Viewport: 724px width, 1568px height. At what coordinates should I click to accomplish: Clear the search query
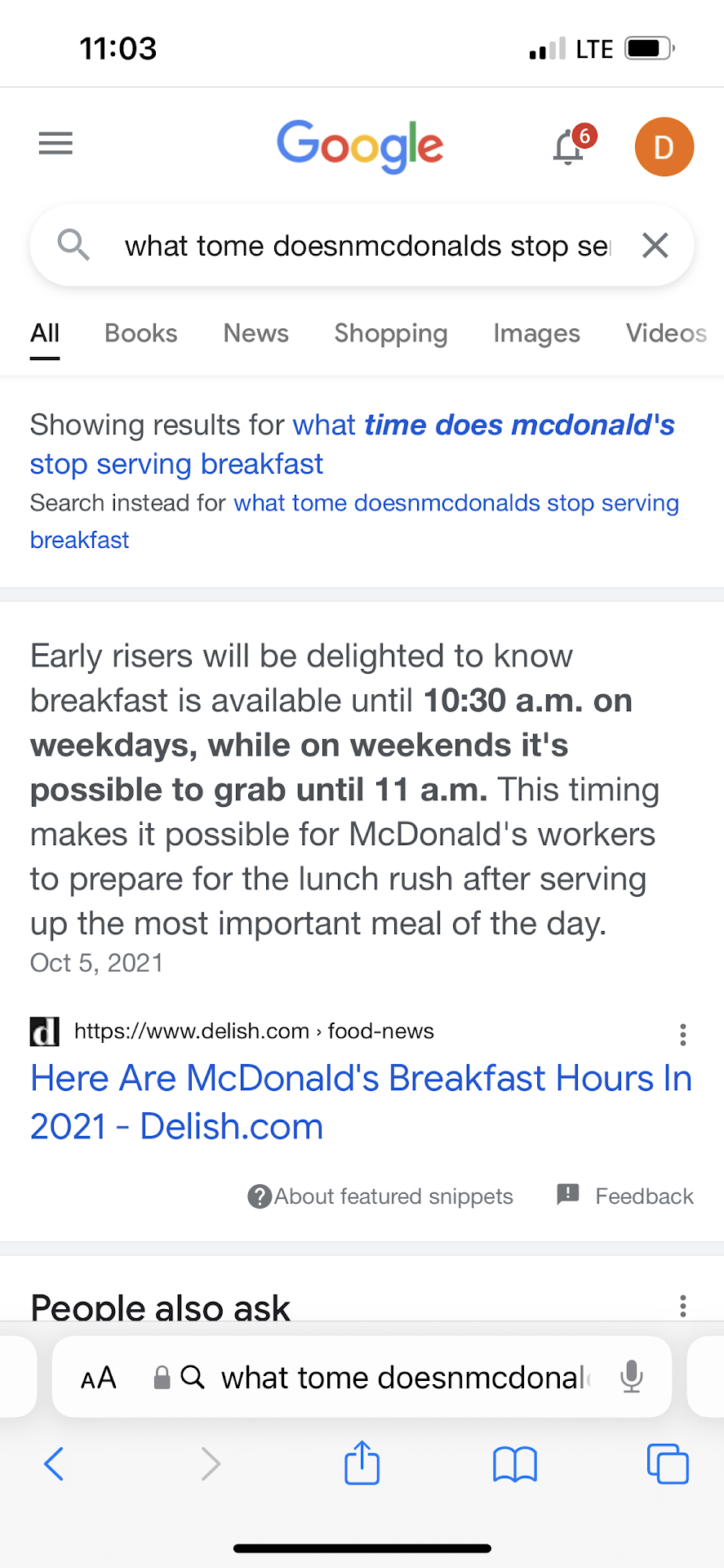coord(655,245)
